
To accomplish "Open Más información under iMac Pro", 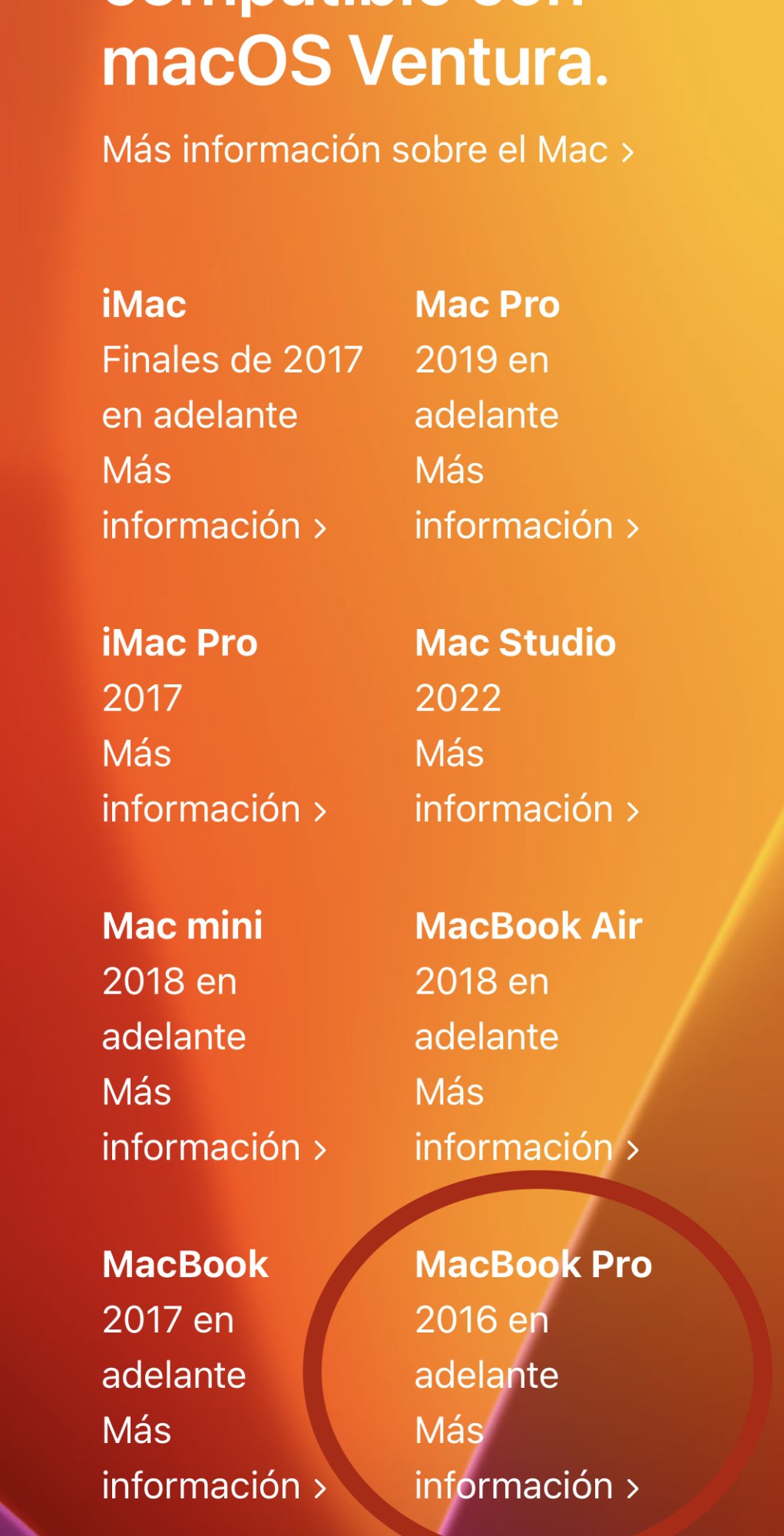I will [x=214, y=782].
